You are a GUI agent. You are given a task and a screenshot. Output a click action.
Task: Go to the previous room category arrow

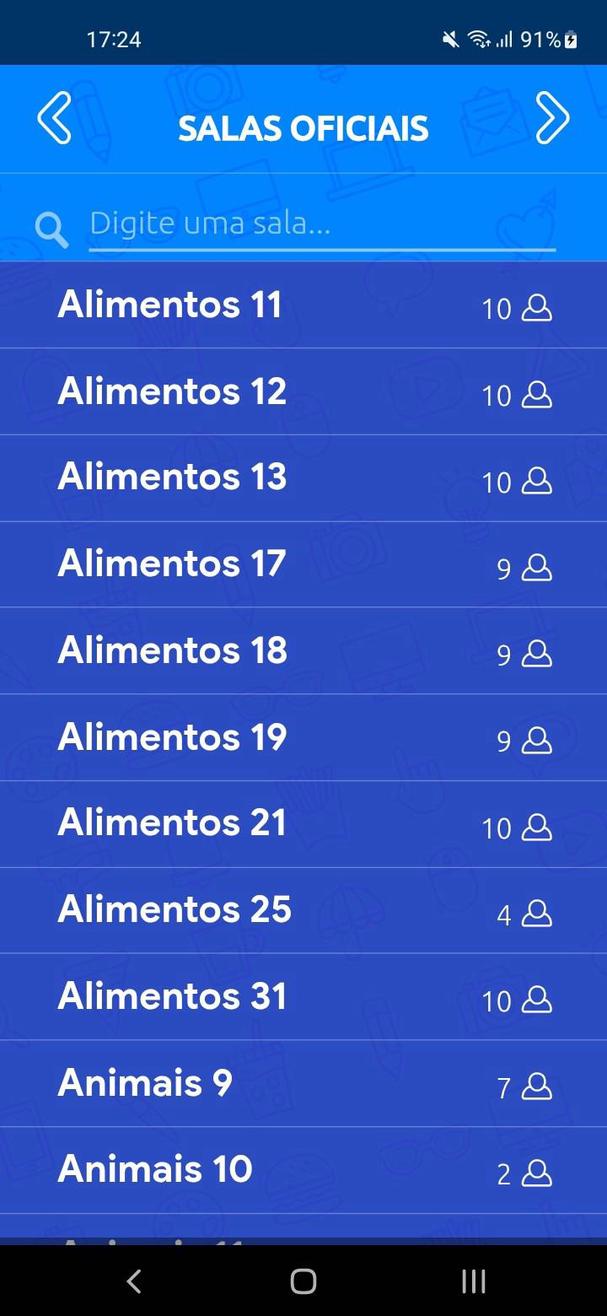pos(54,119)
